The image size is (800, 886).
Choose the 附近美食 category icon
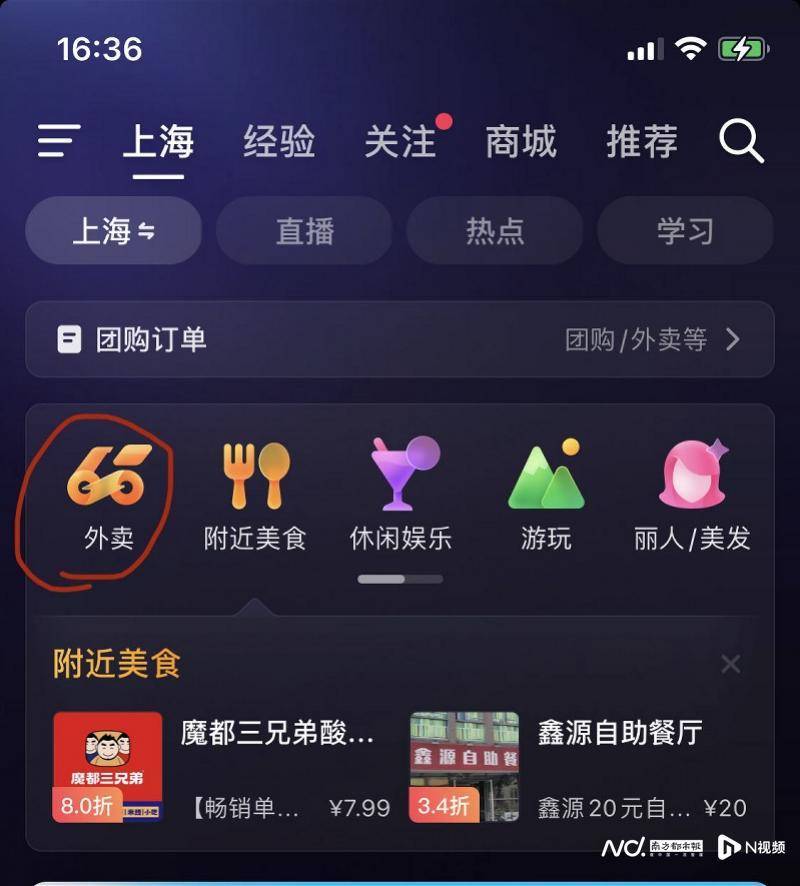[x=255, y=496]
